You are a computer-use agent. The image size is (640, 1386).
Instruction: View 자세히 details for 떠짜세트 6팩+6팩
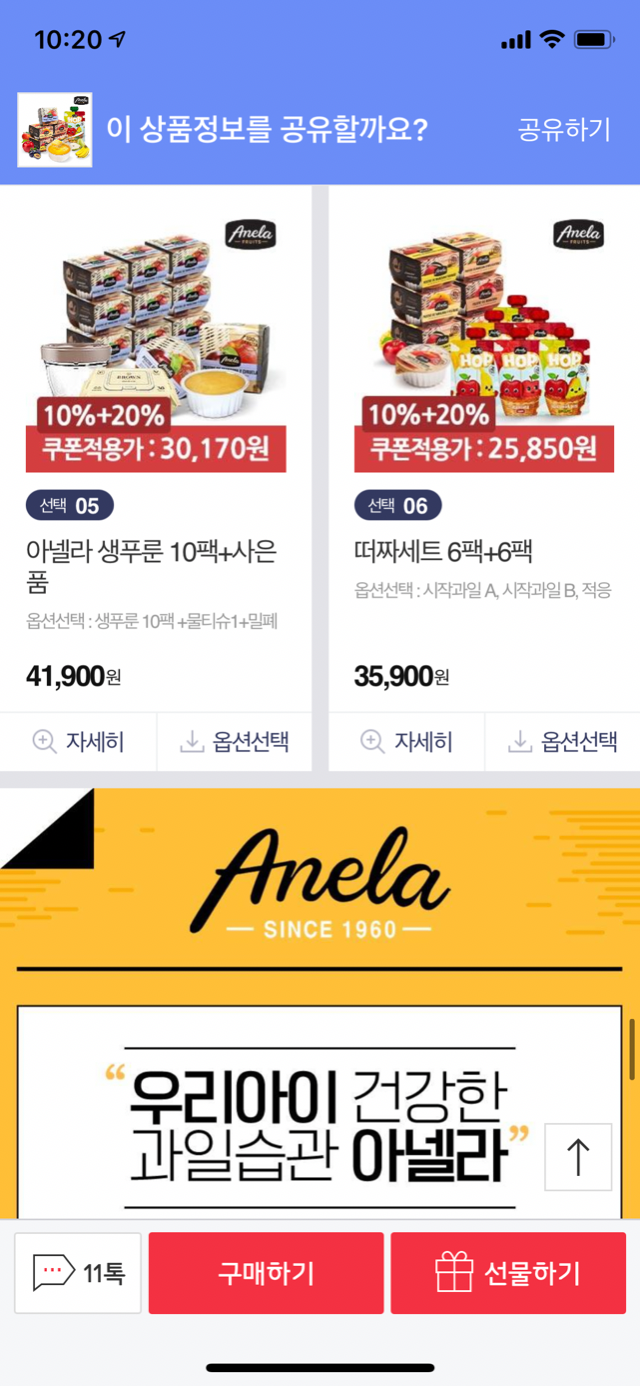406,742
